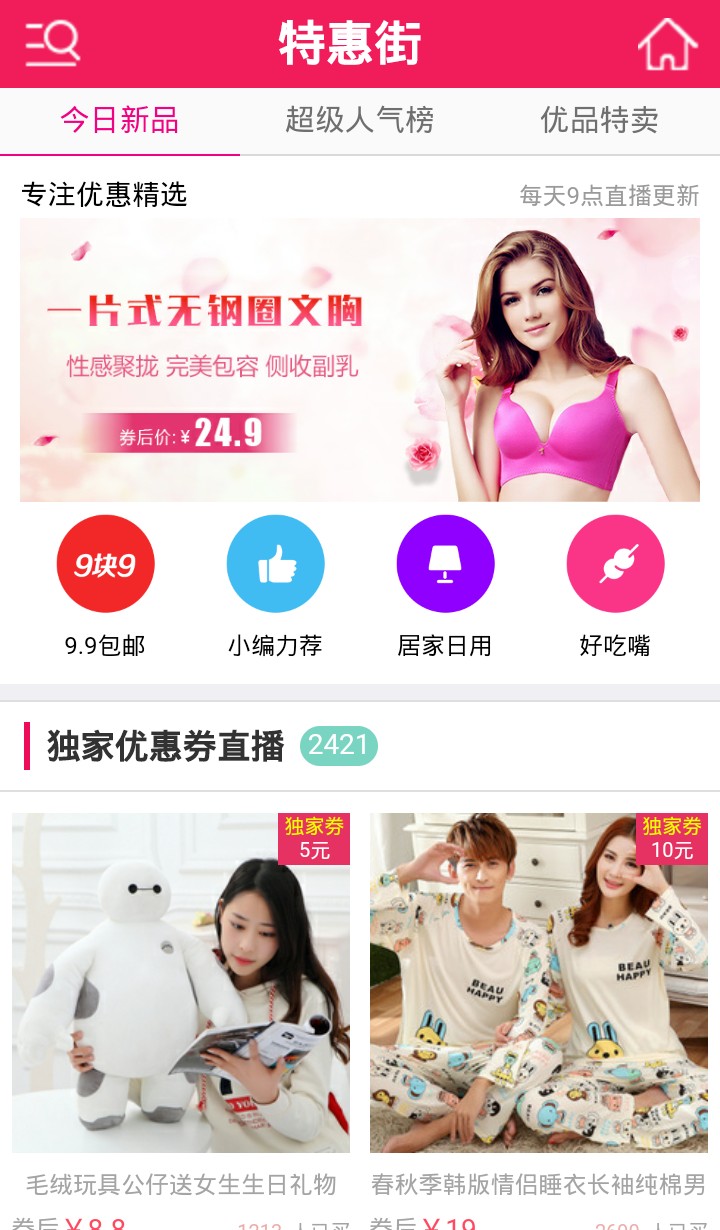Switch to the 超级人气榜 tab
Image resolution: width=720 pixels, height=1230 pixels.
pyautogui.click(x=360, y=121)
